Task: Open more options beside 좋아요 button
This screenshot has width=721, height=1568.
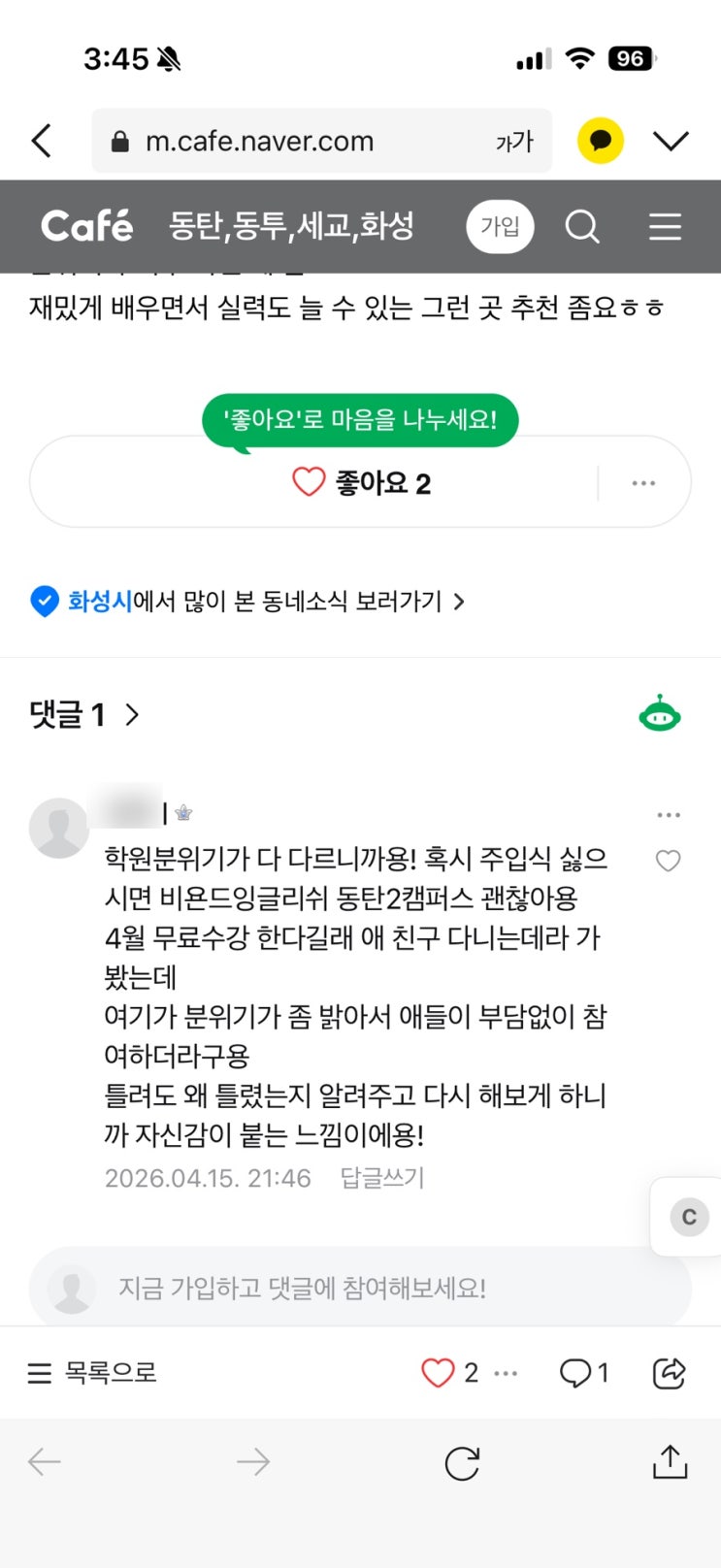Action: (643, 482)
